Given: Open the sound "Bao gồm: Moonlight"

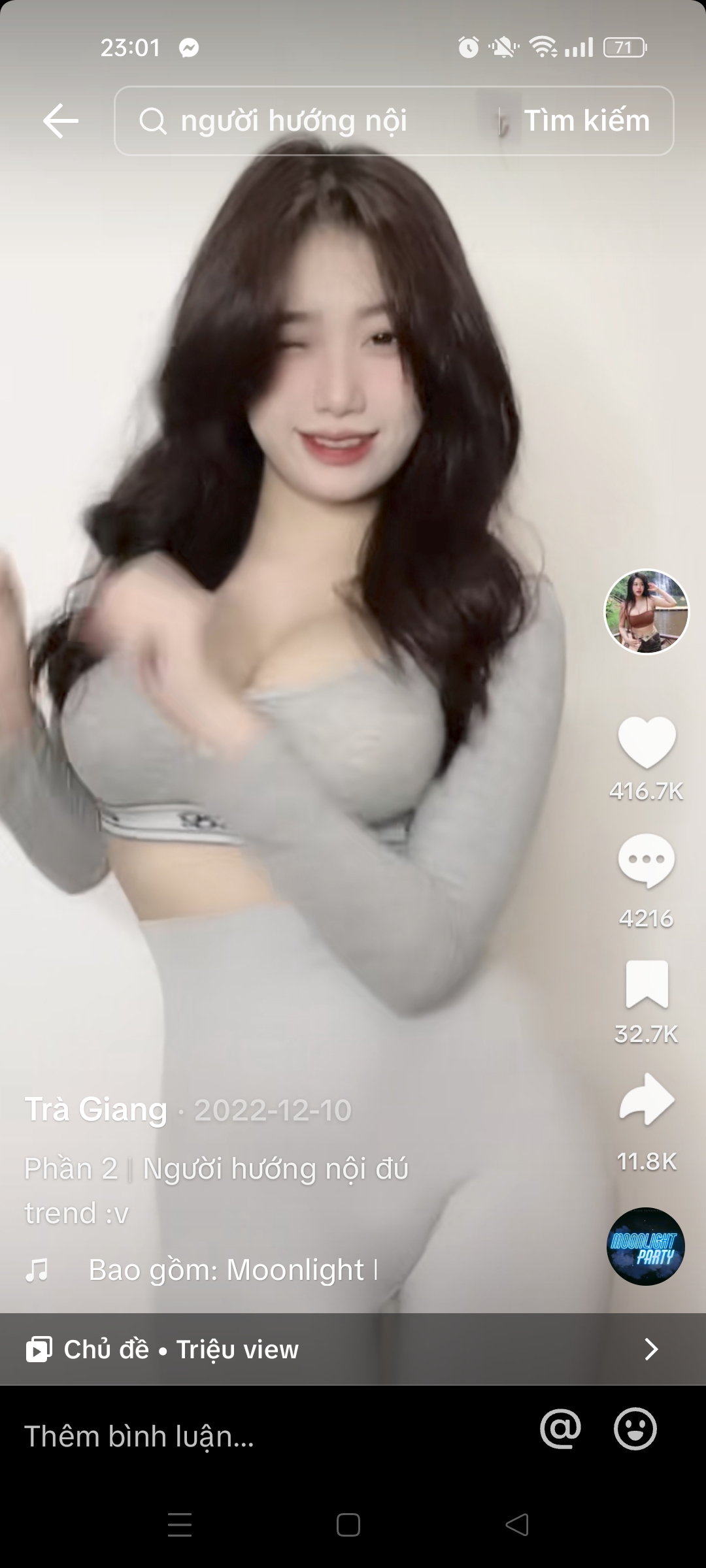Looking at the screenshot, I should 232,1270.
